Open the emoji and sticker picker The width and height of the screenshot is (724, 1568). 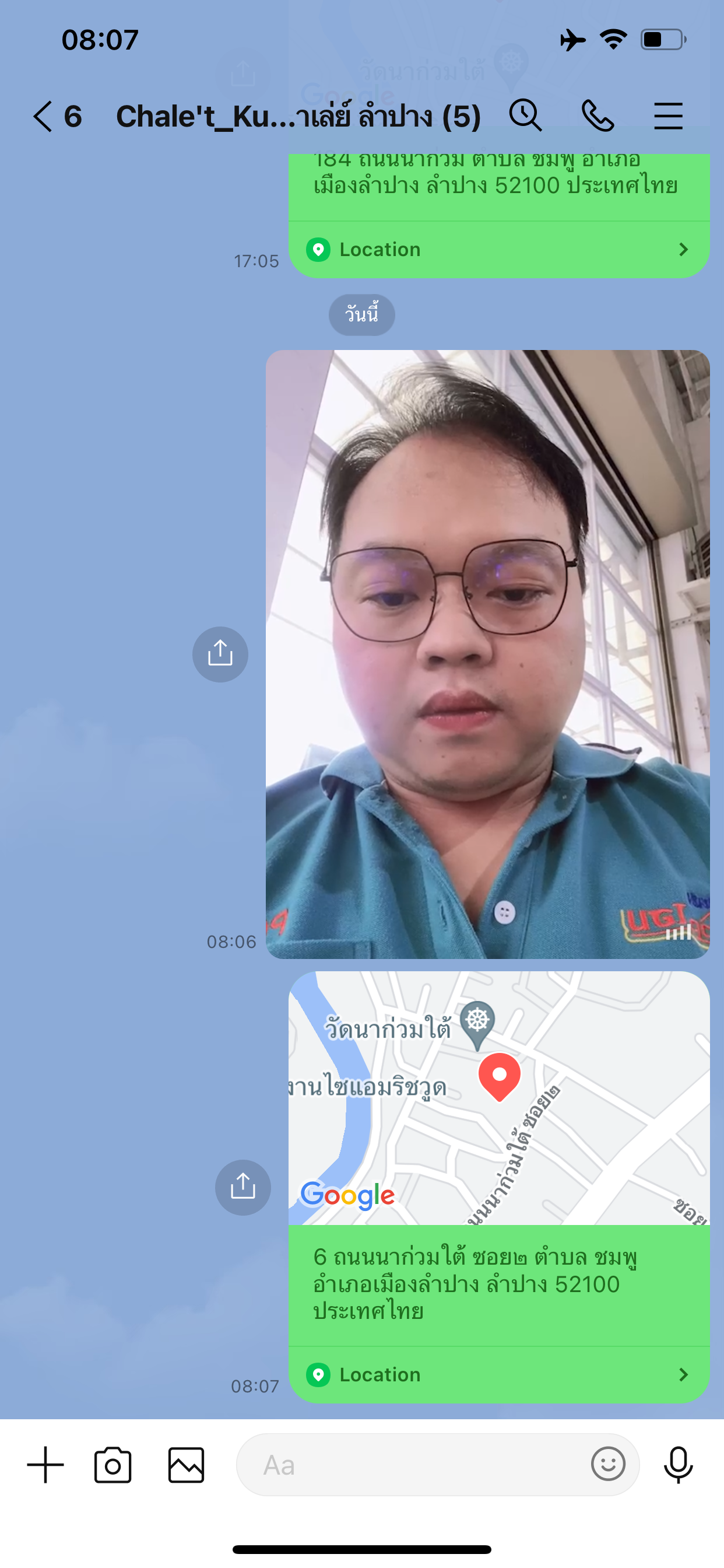[x=608, y=1464]
